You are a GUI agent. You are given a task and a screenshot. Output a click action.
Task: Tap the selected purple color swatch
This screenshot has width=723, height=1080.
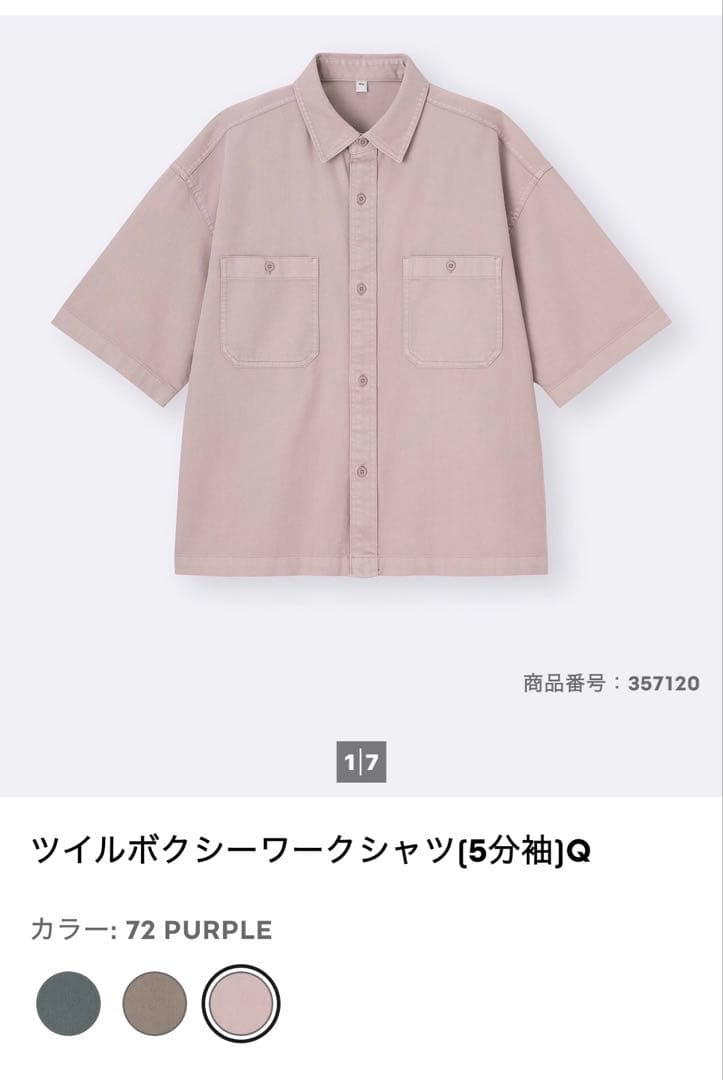point(241,1004)
